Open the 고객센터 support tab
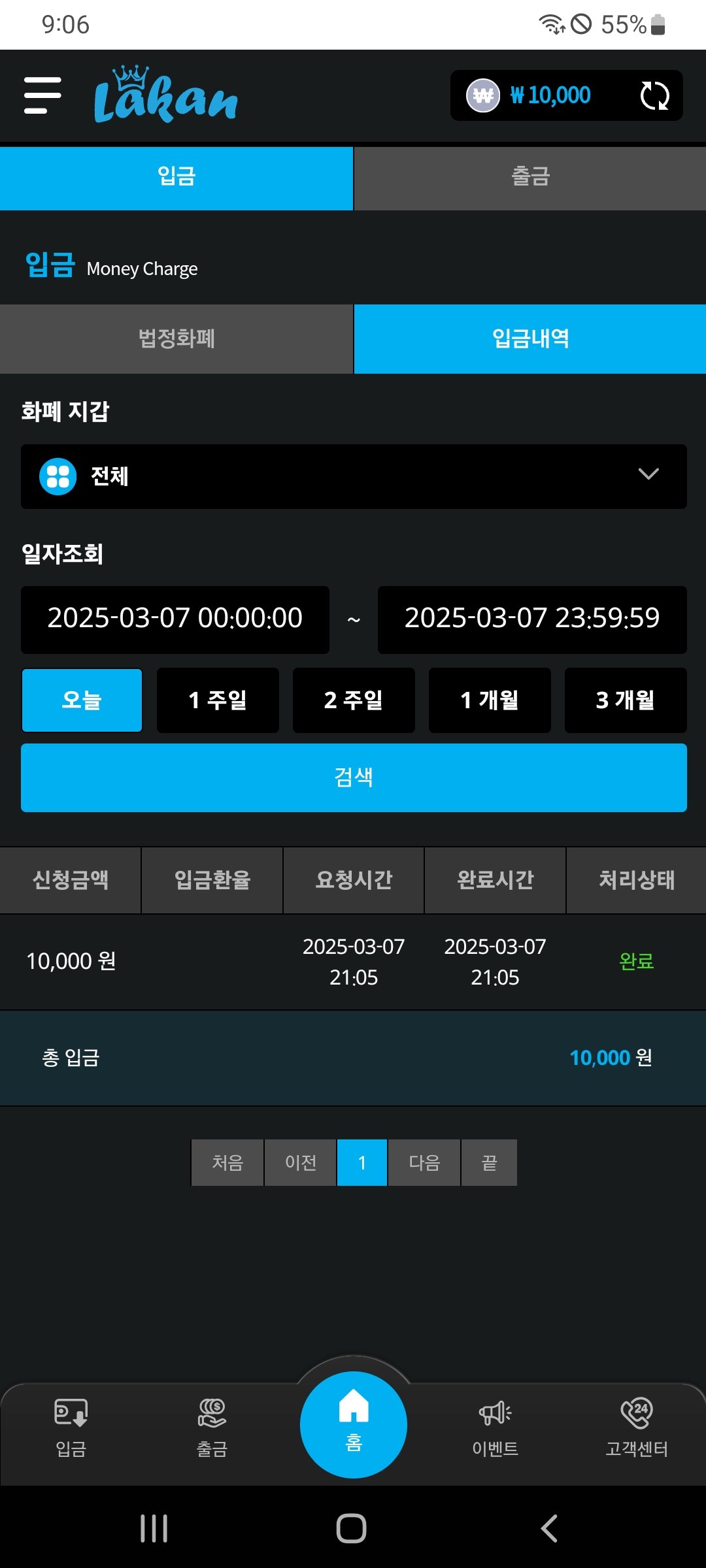This screenshot has height=1568, width=706. [x=637, y=1429]
